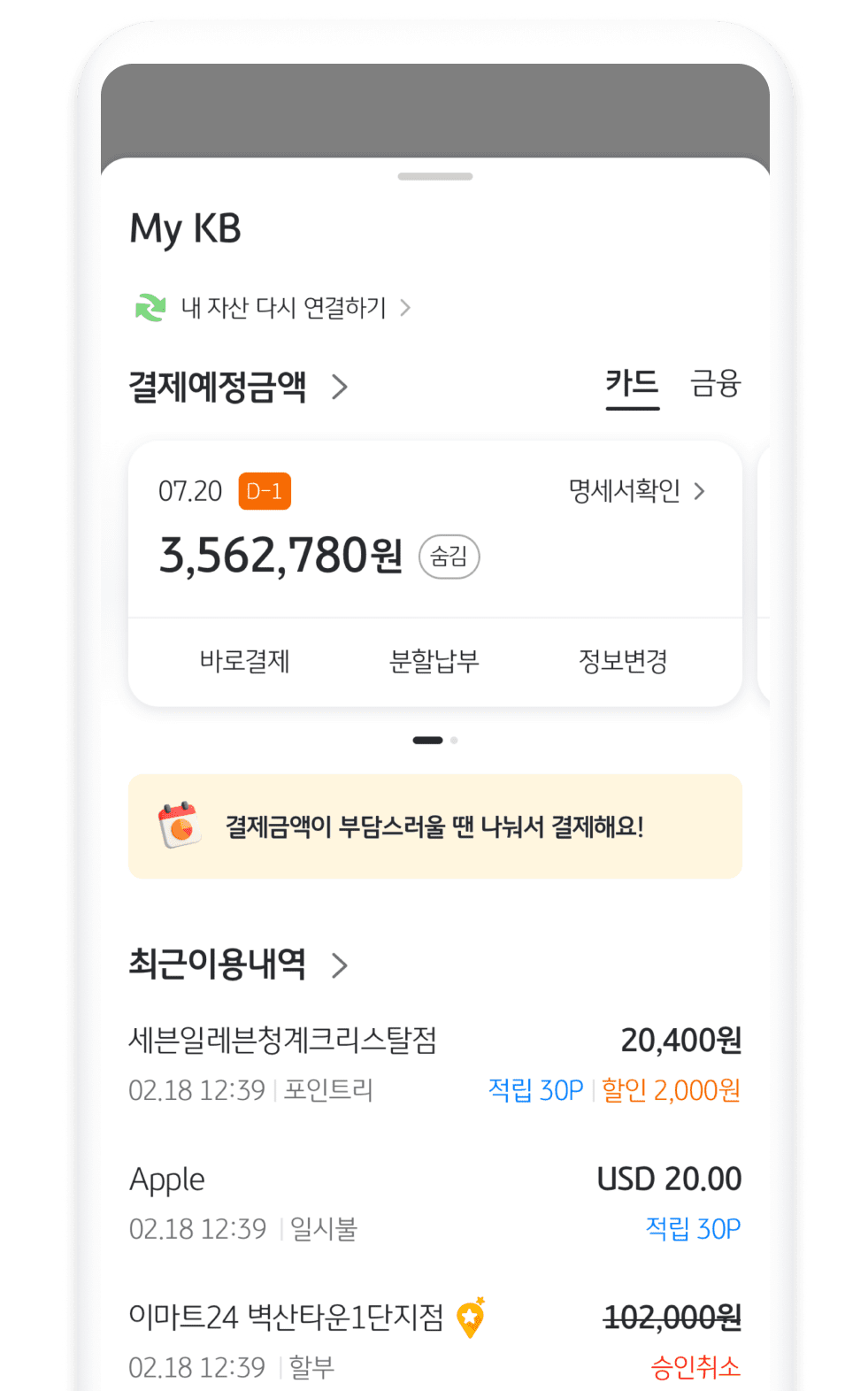Open 명세서확인 statement

[x=636, y=491]
